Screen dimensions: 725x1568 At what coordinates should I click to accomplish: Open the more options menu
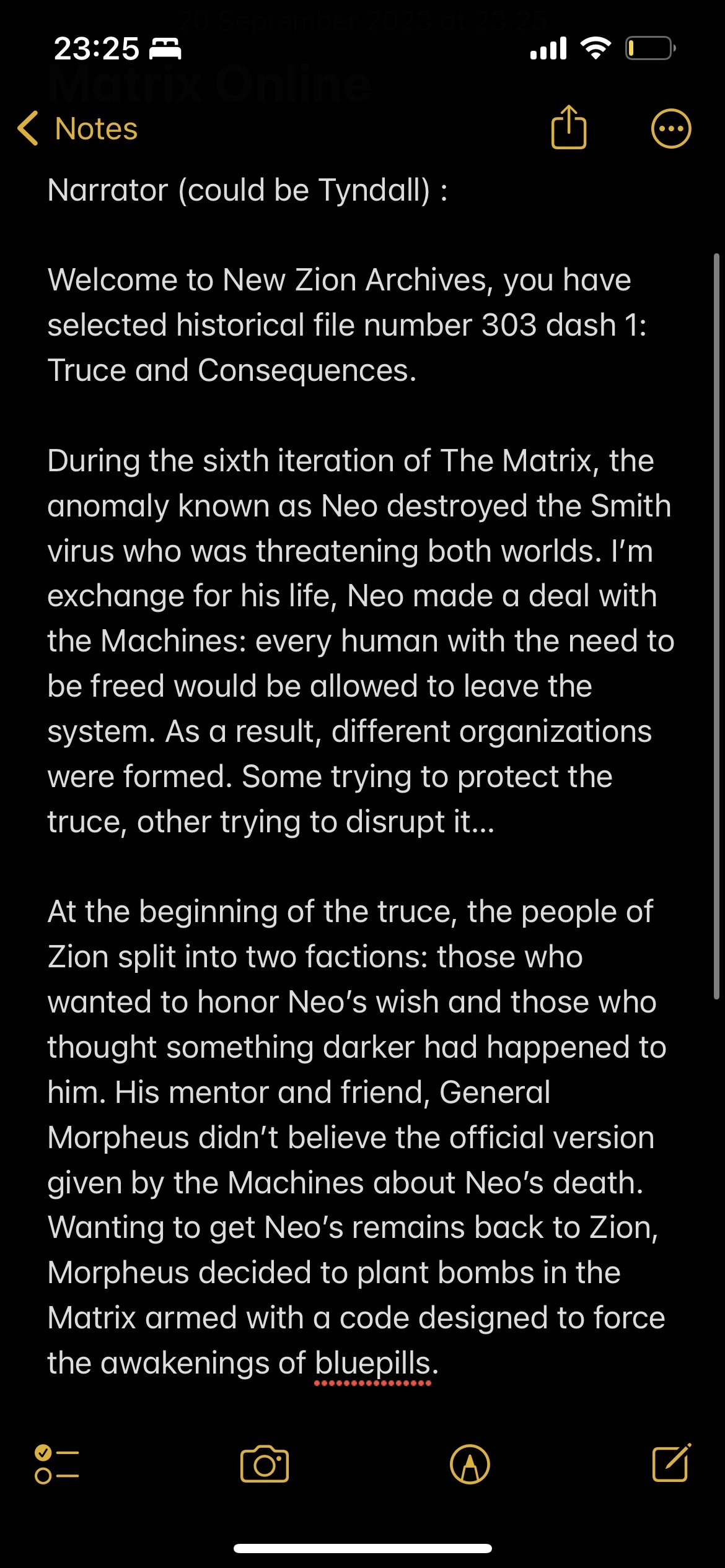(x=670, y=129)
